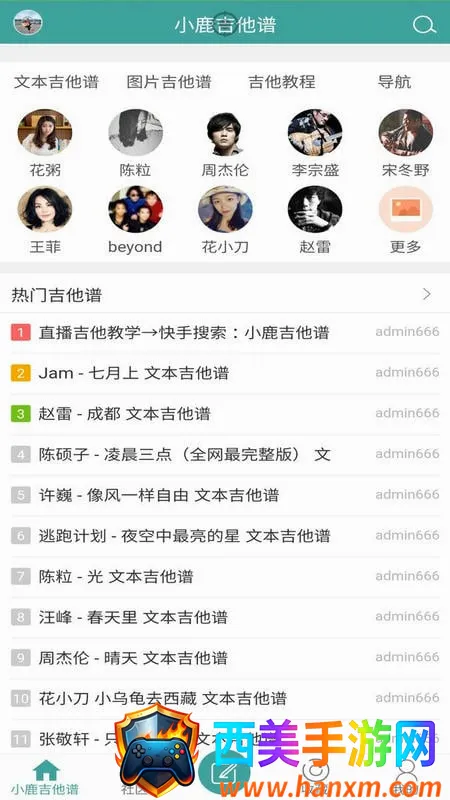Open 赵雷 - 成都 文本吉他谱
Viewport: 450px width, 800px height.
[225, 414]
